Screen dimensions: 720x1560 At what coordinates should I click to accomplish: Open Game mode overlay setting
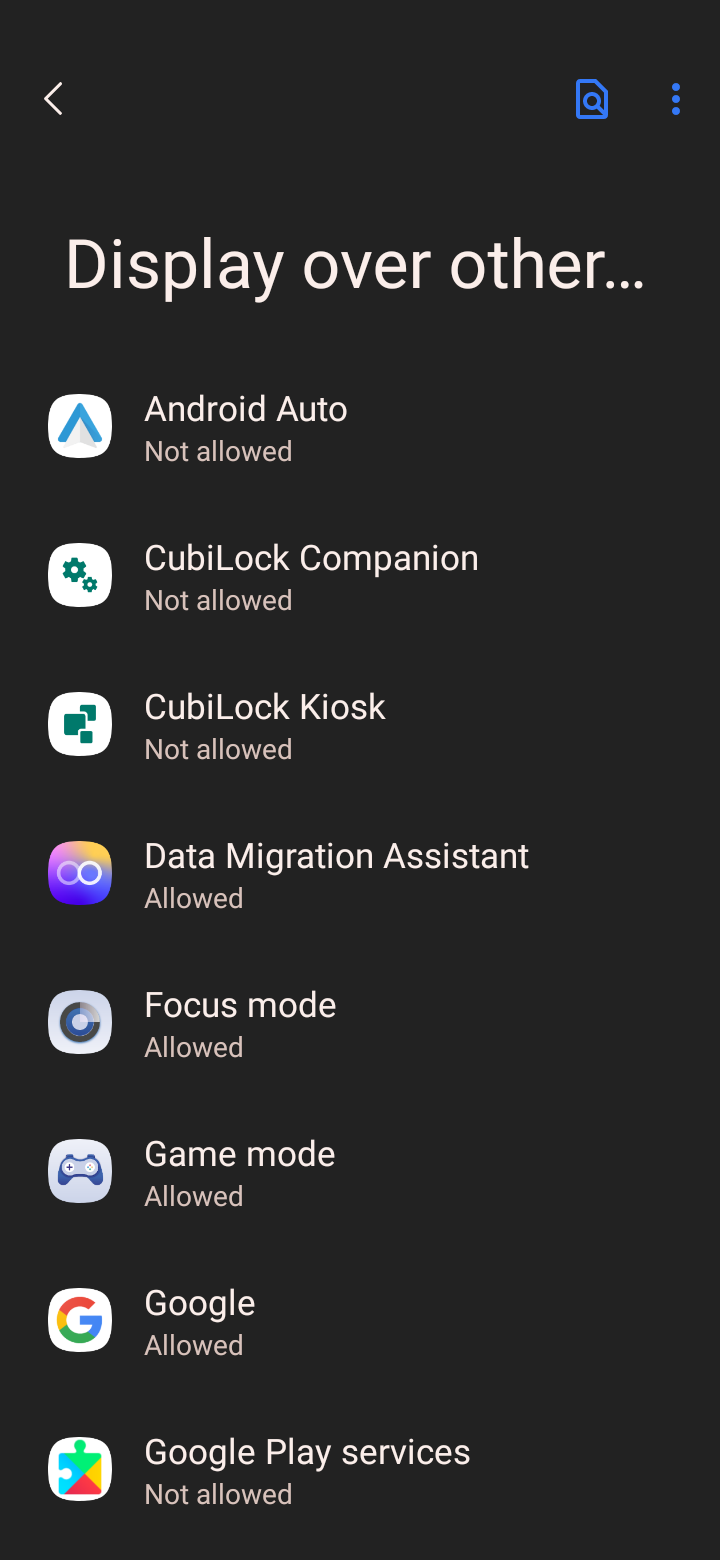pos(360,1172)
